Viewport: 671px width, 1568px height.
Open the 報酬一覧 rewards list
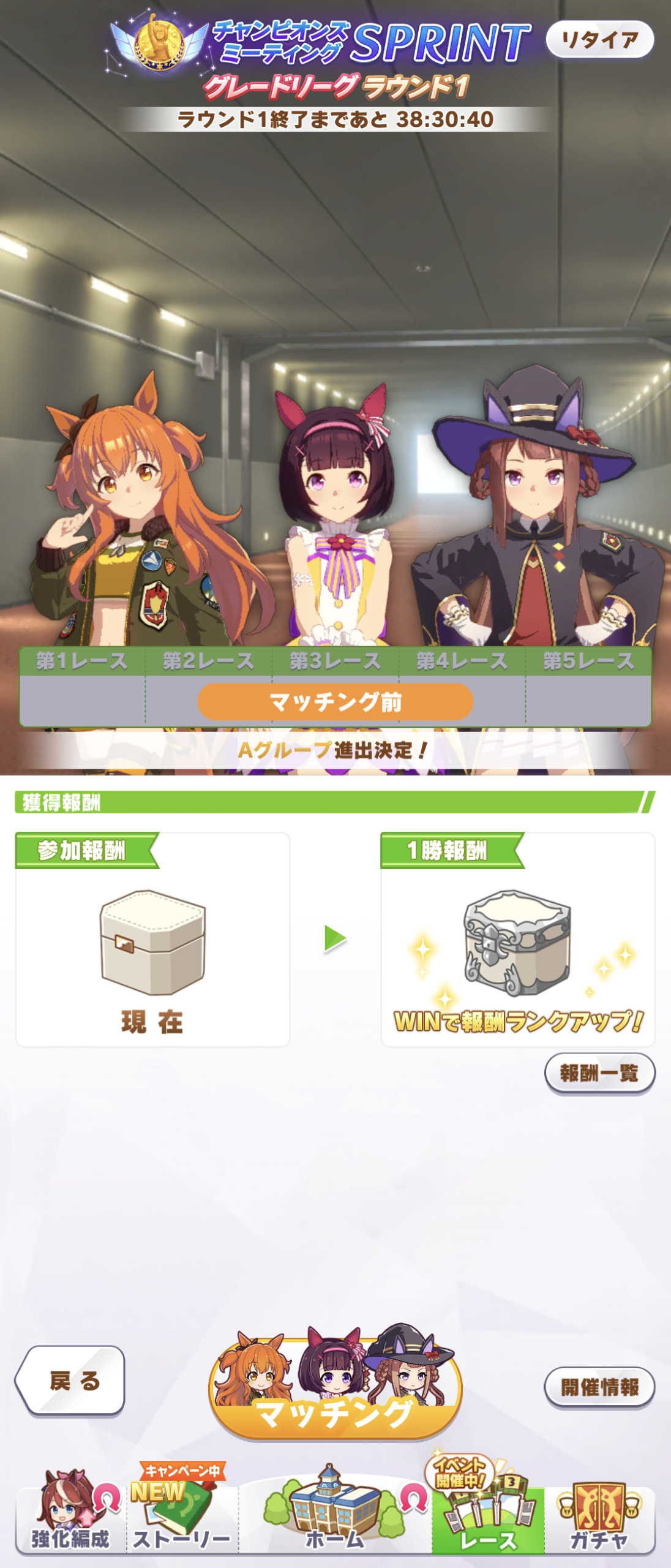[599, 1072]
